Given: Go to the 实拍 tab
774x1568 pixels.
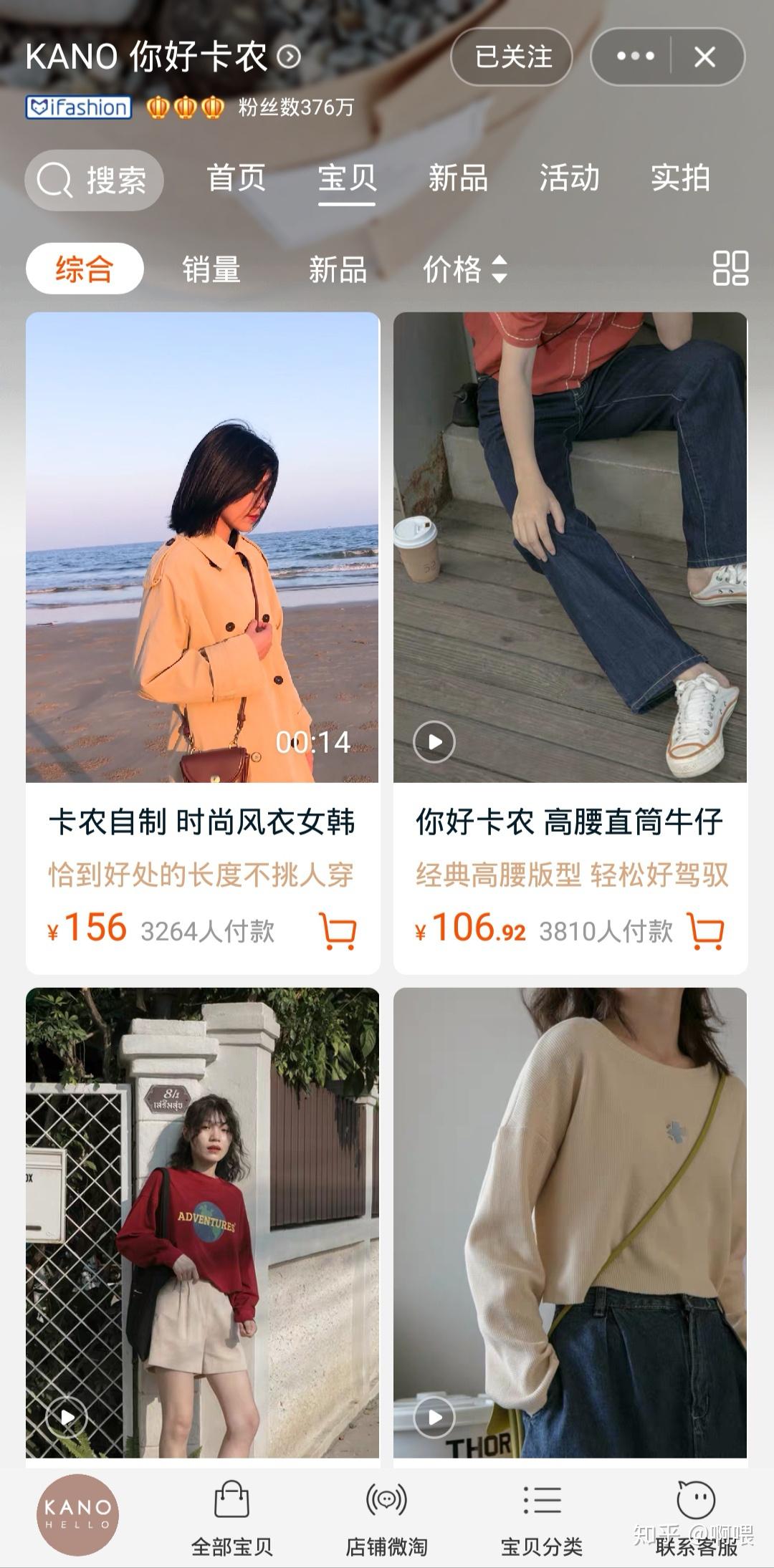Looking at the screenshot, I should (x=680, y=178).
